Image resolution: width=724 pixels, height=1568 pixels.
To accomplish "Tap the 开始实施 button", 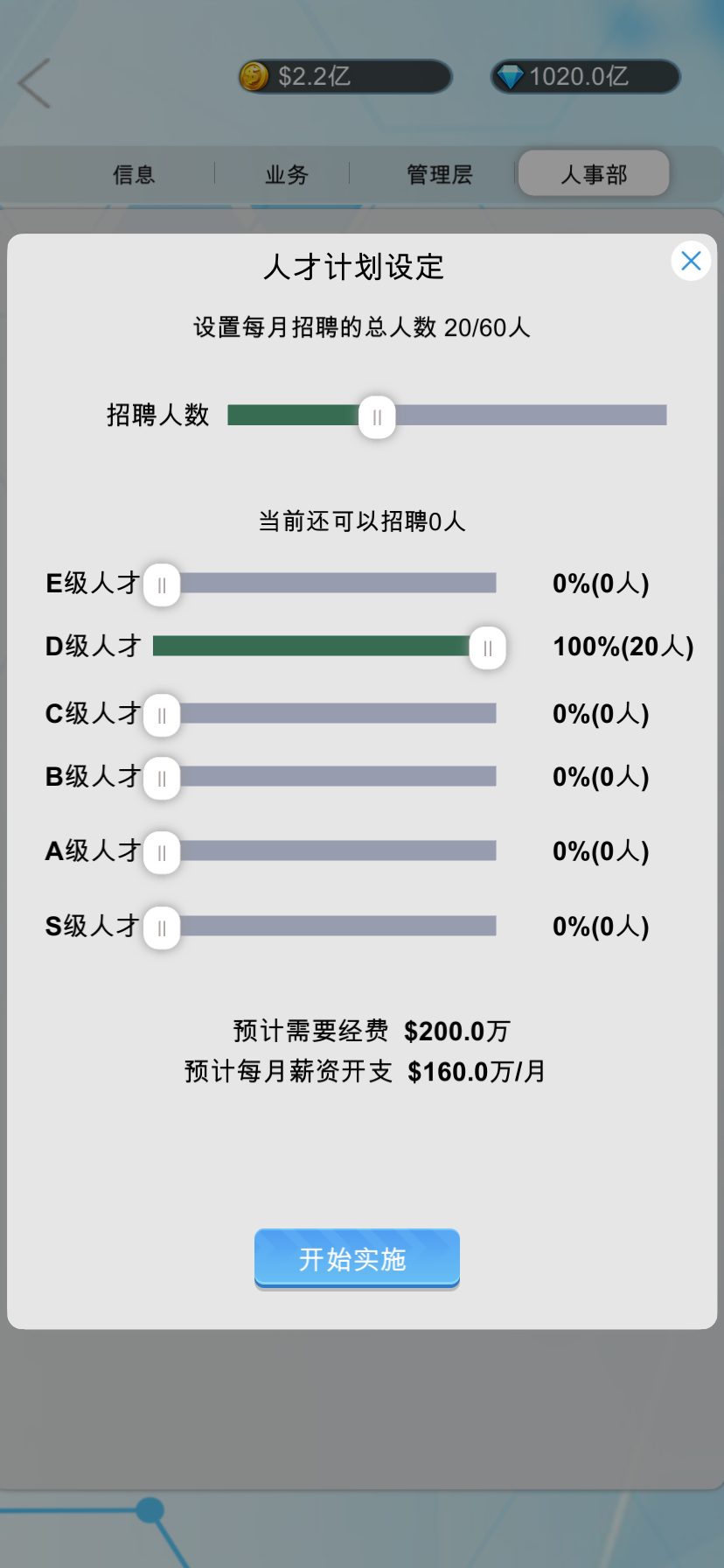I will 357,1258.
